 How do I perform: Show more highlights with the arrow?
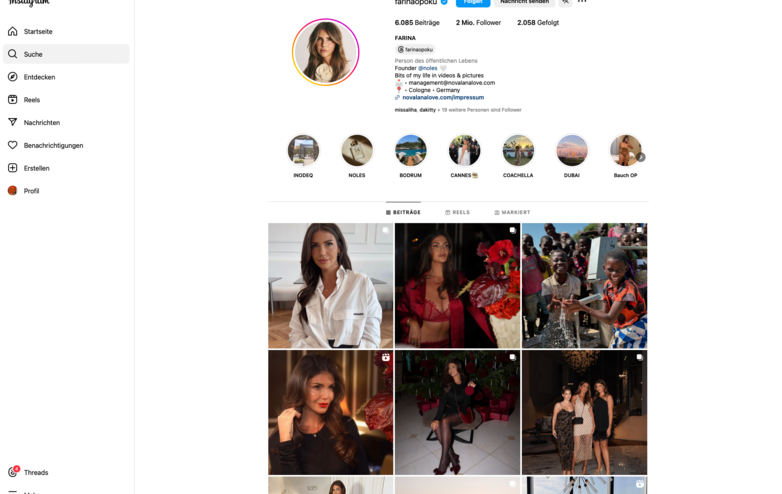pyautogui.click(x=641, y=157)
